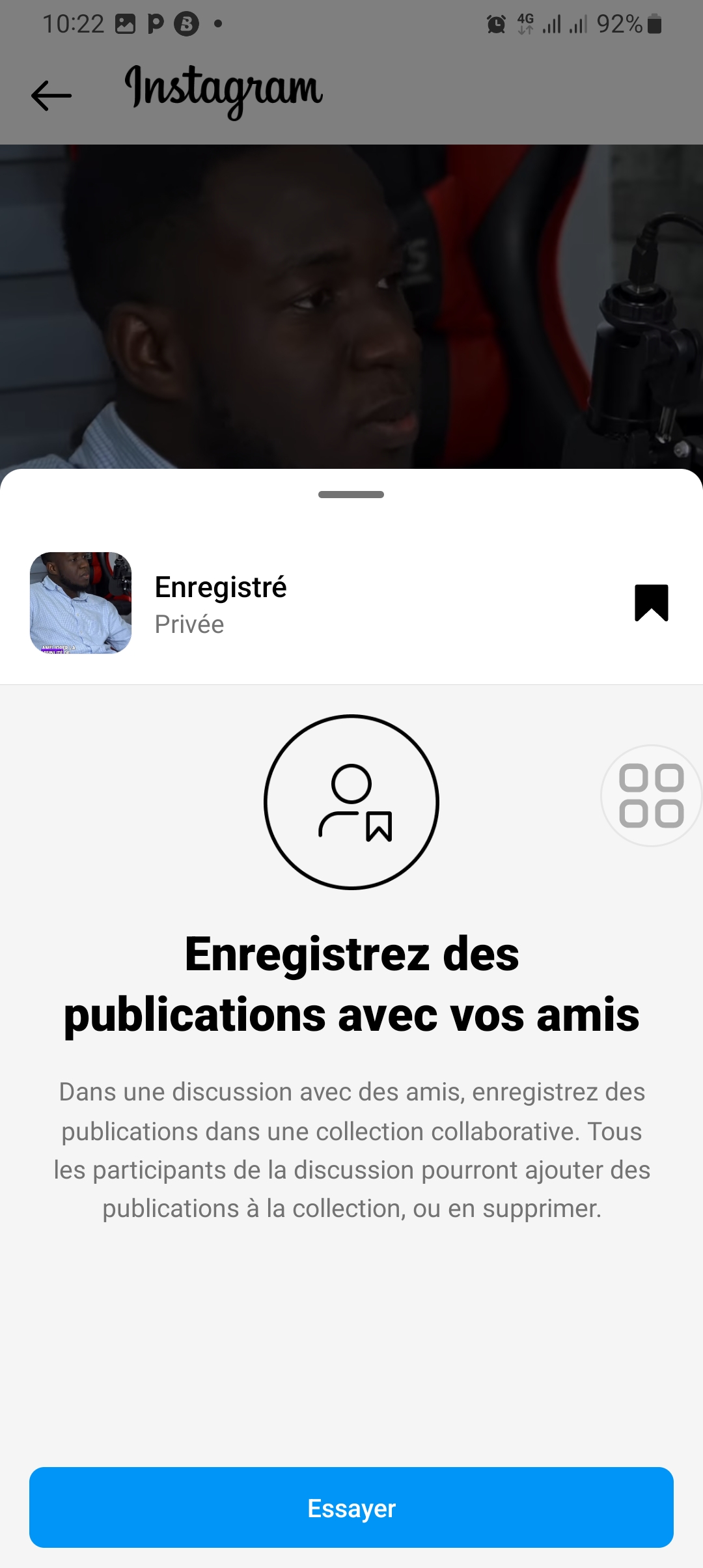Tap the filled bookmark icon beside Enregistré

652,602
